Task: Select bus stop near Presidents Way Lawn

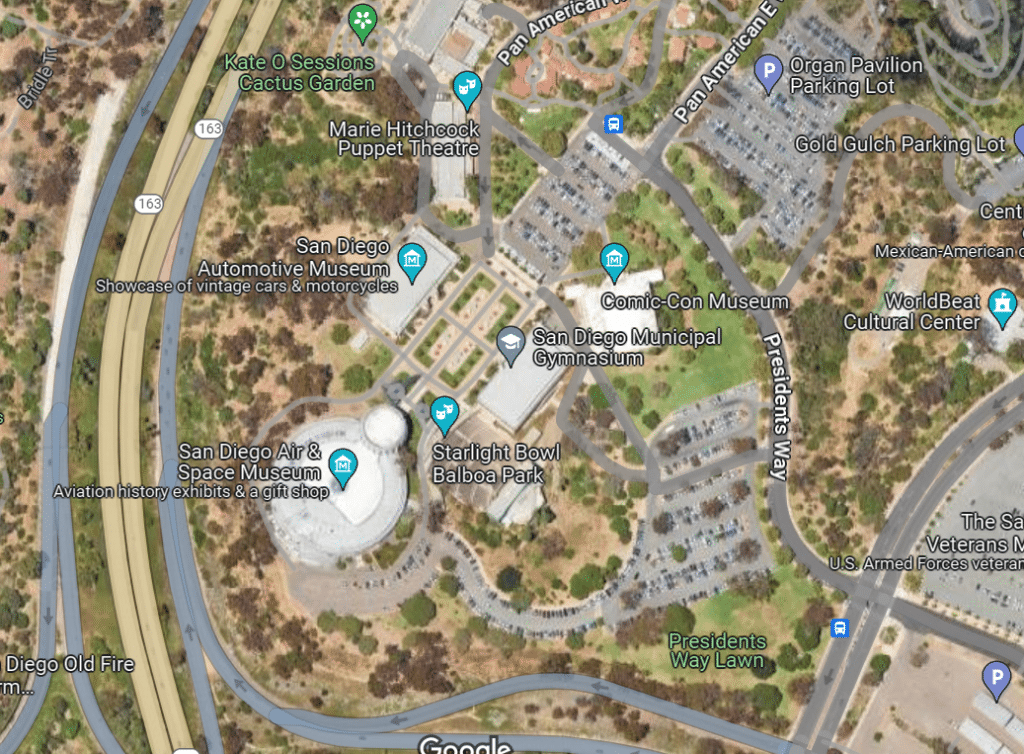Action: [x=840, y=628]
